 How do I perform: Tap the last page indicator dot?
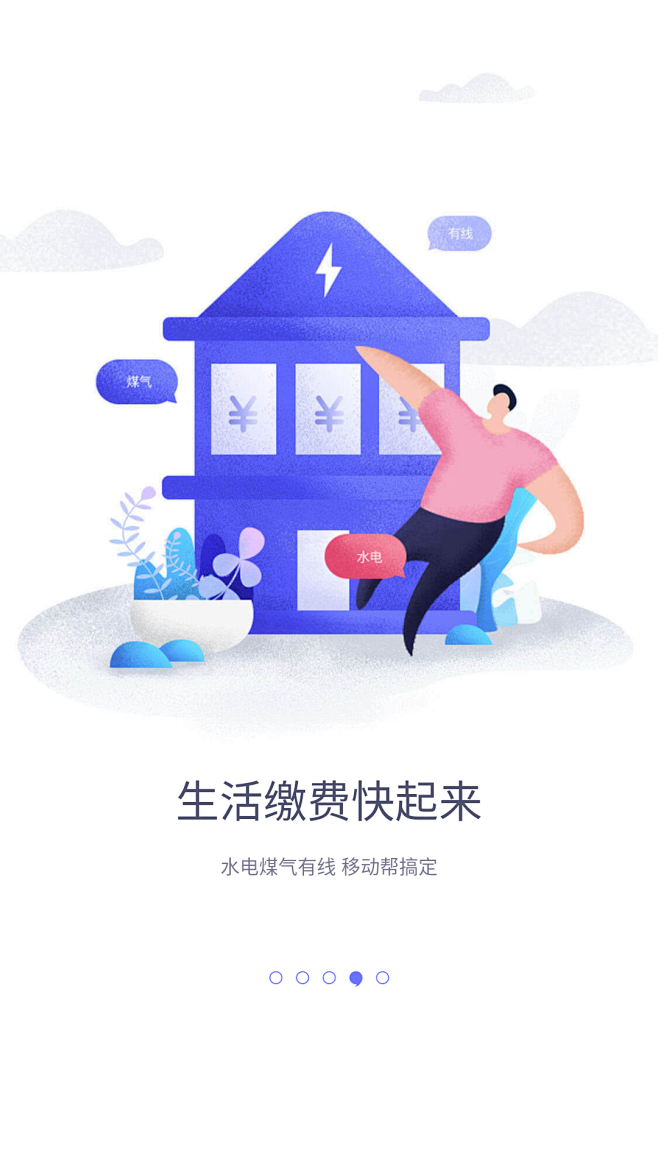click(383, 977)
